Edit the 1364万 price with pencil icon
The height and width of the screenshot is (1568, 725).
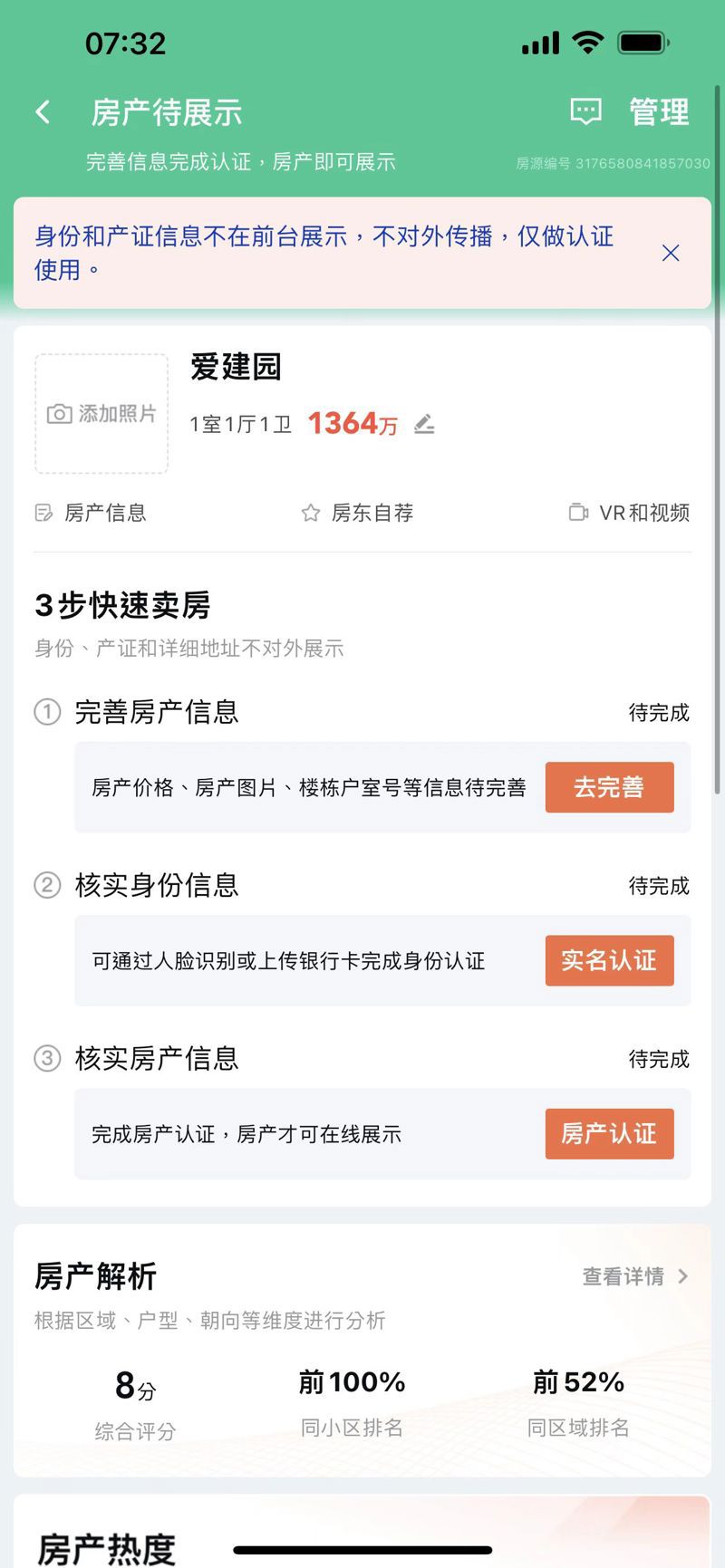pyautogui.click(x=424, y=424)
